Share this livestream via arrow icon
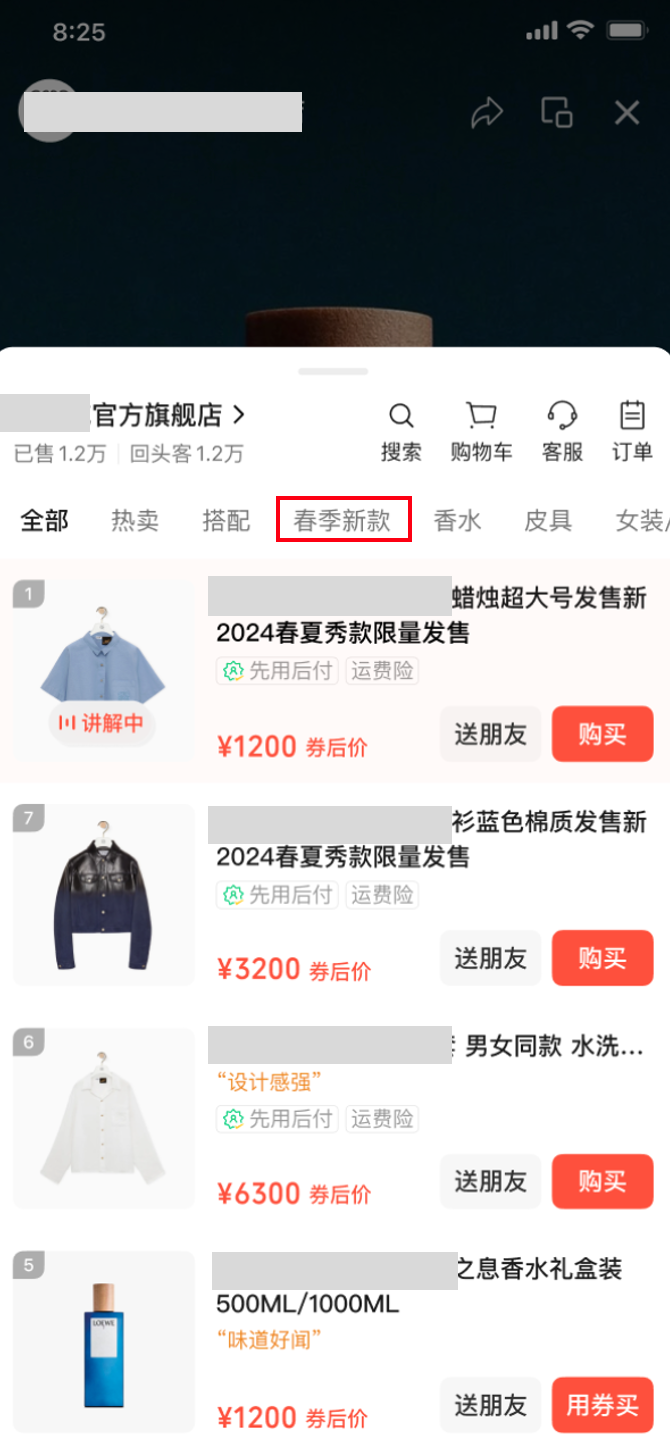Viewport: 670px width, 1450px height. (487, 113)
